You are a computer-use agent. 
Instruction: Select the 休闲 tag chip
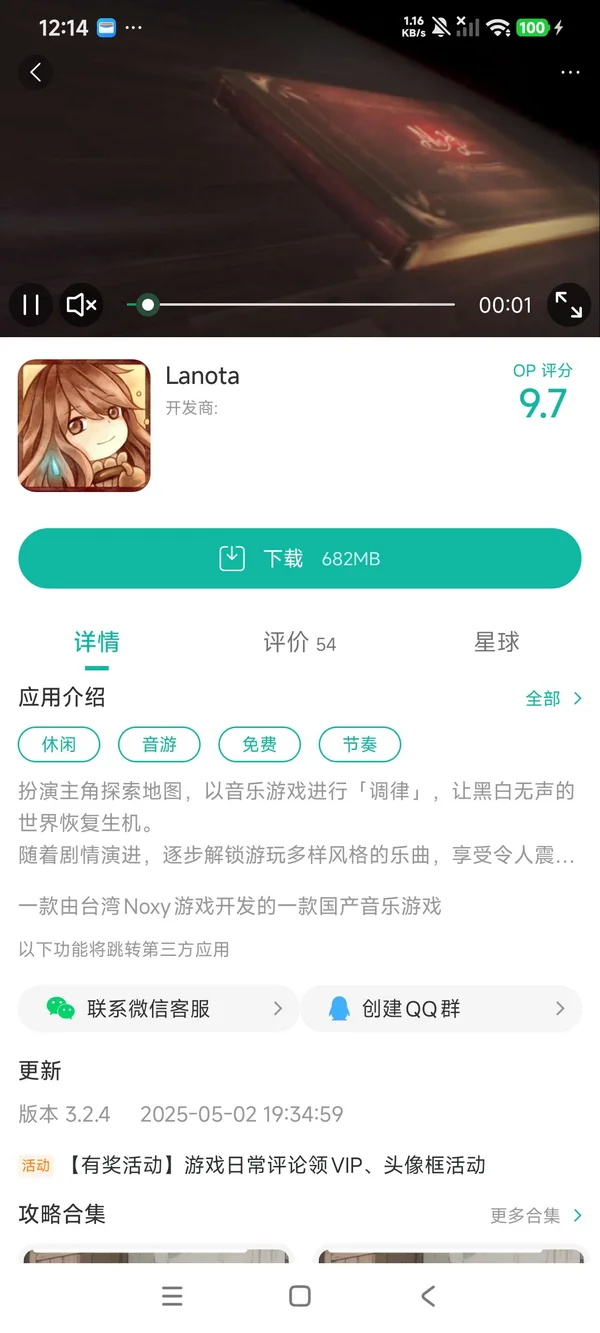click(x=59, y=744)
